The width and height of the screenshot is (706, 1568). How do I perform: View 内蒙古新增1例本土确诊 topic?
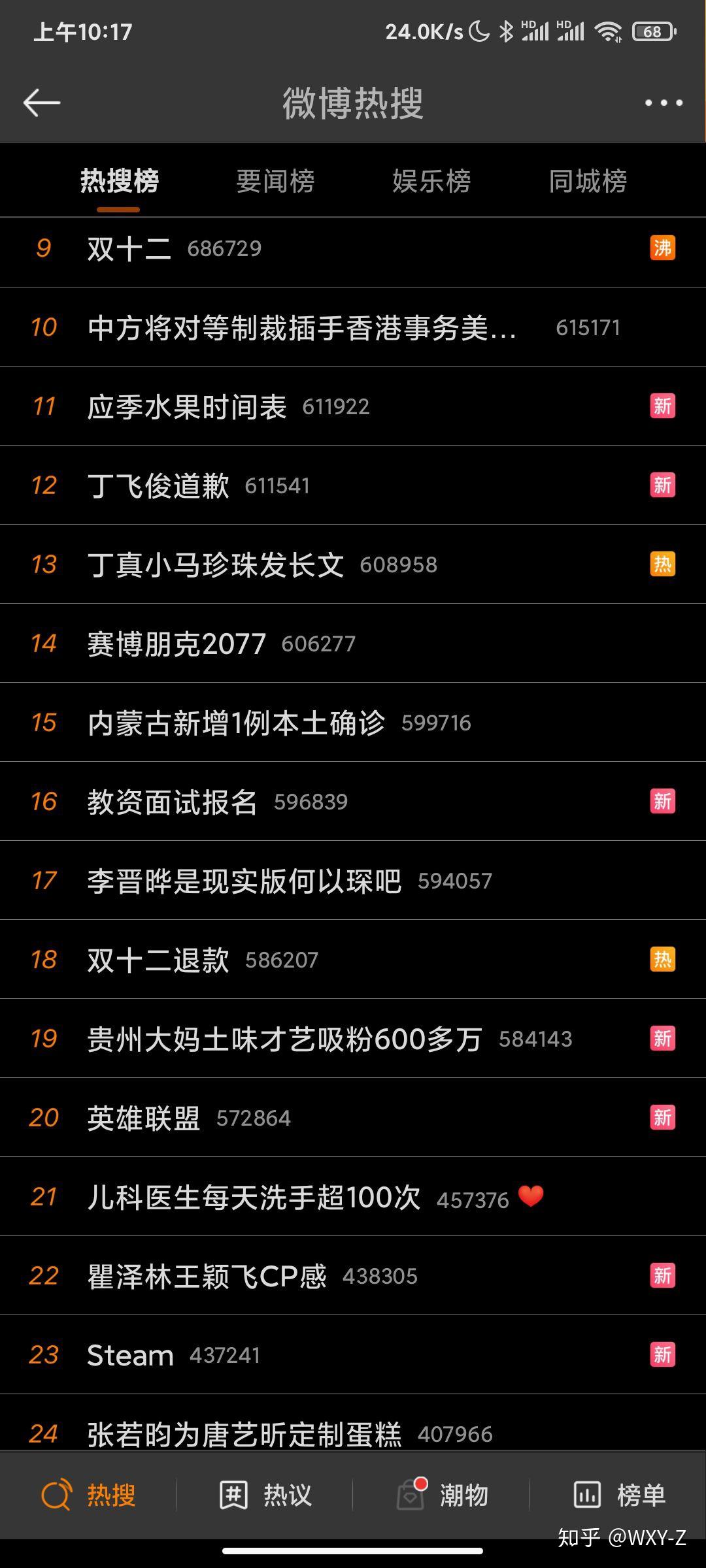click(x=236, y=723)
